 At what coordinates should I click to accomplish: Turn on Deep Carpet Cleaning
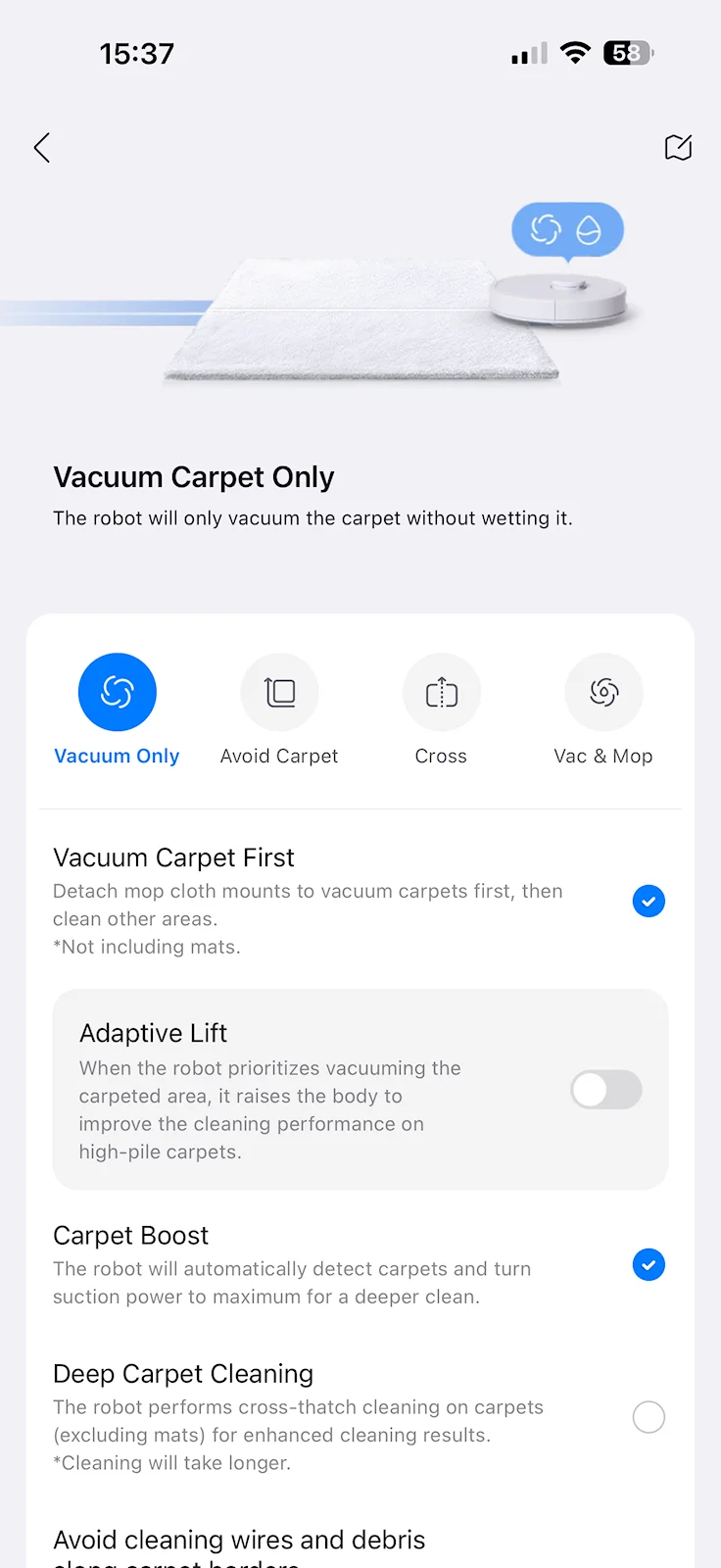649,1417
